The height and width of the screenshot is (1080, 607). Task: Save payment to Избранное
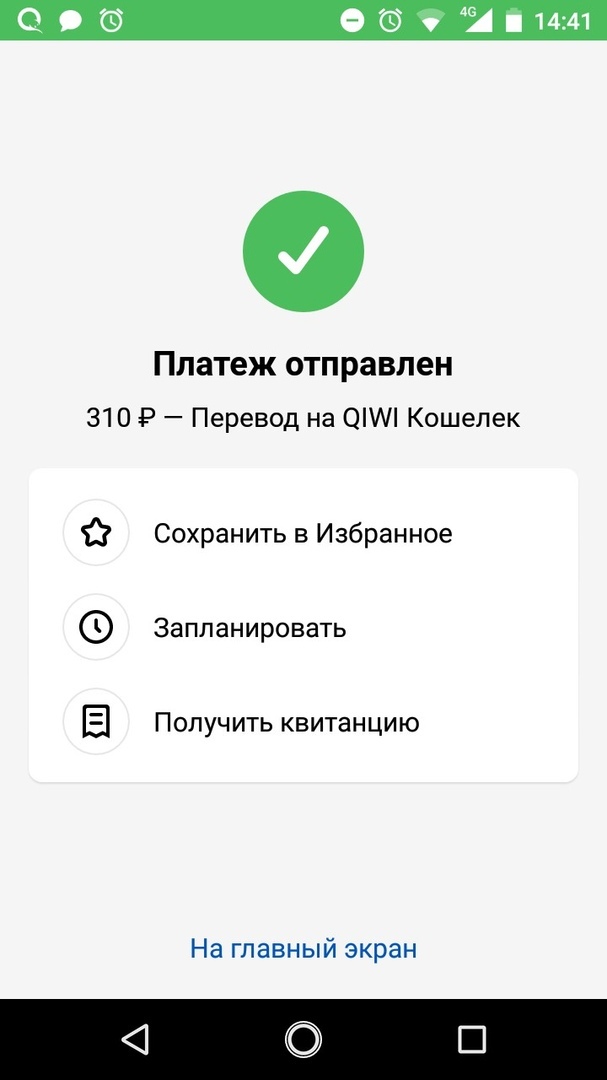pyautogui.click(x=302, y=534)
